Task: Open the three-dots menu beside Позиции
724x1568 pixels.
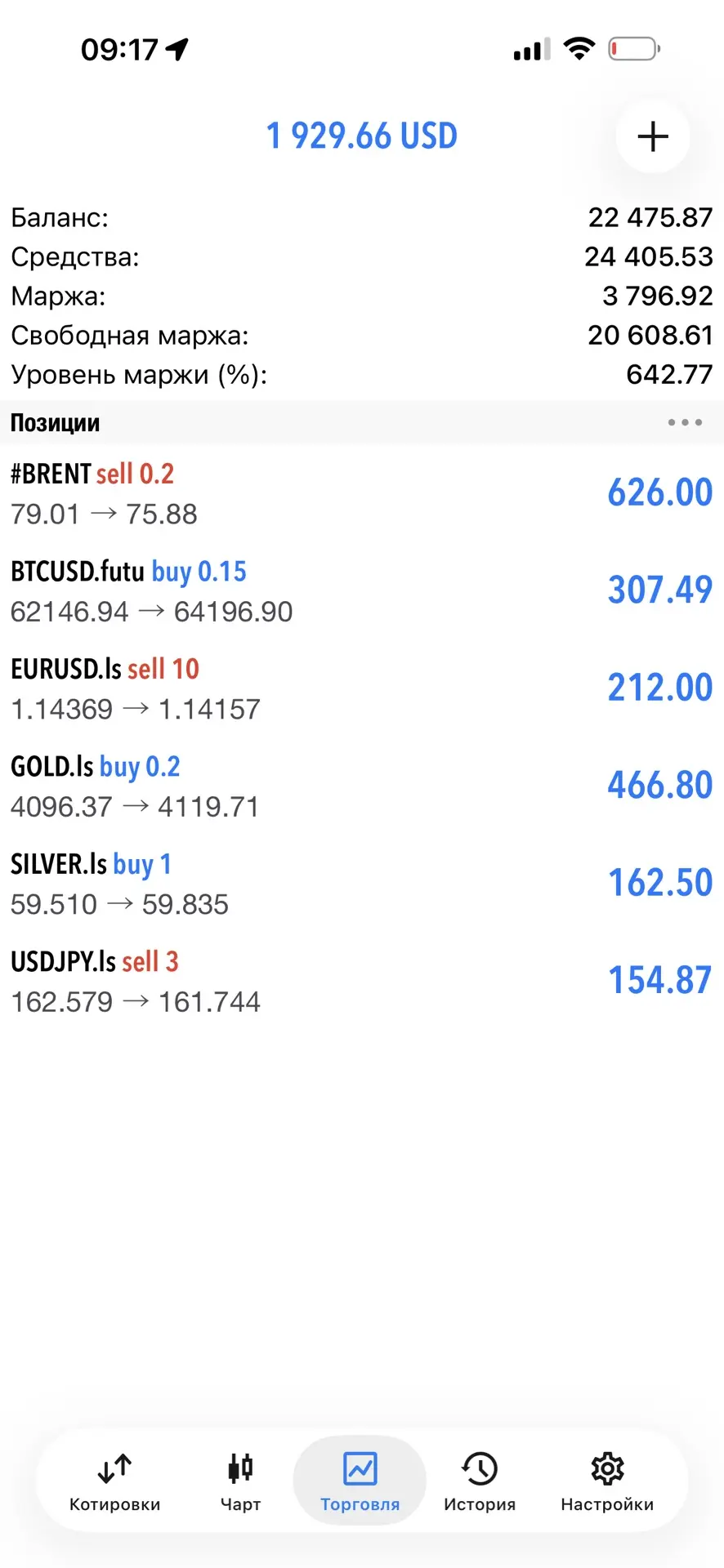Action: pyautogui.click(x=685, y=422)
